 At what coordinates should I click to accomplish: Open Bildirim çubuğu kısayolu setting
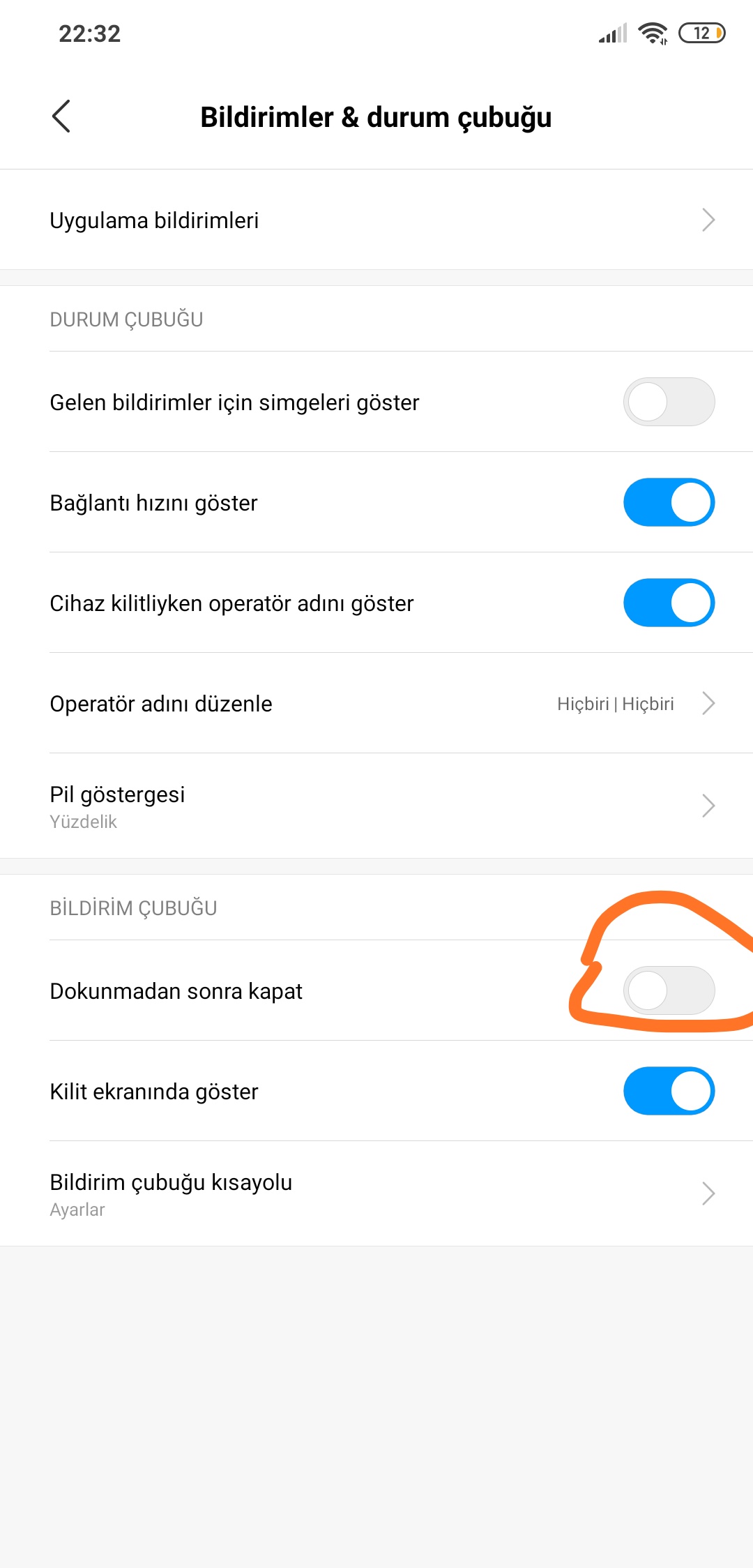376,1193
